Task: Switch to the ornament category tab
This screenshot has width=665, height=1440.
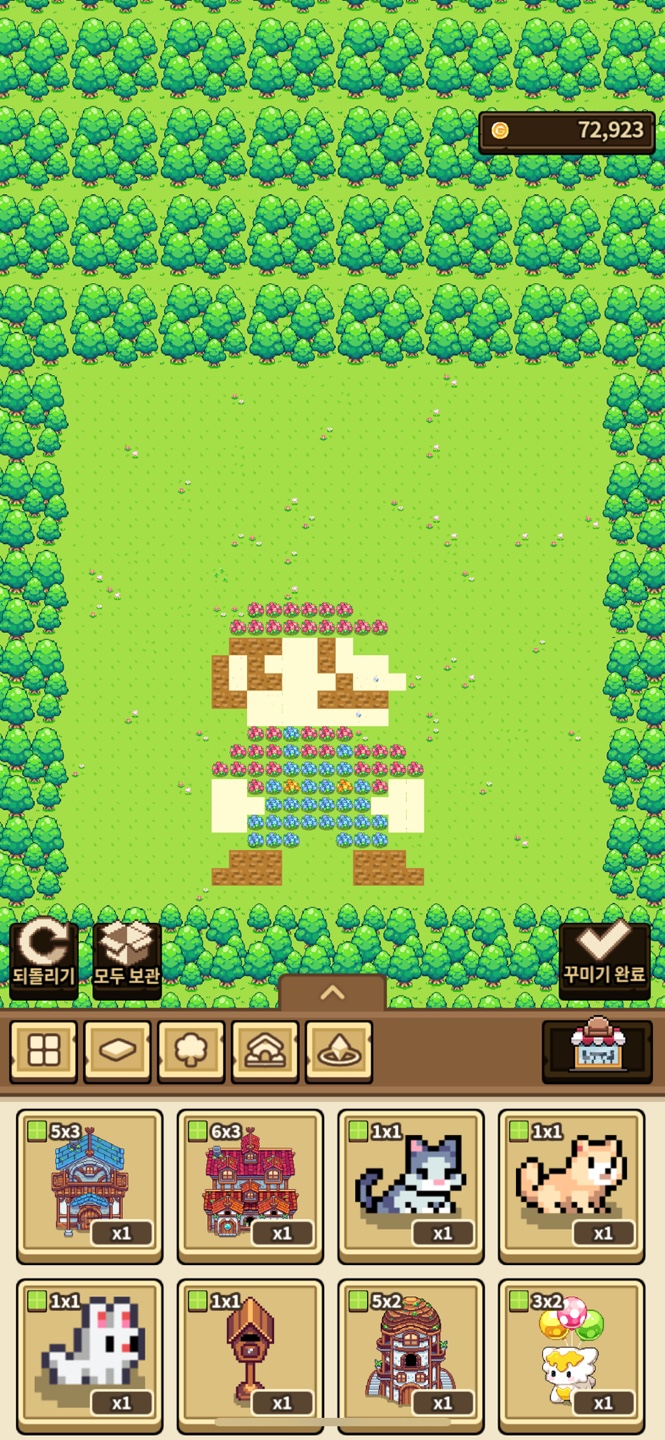Action: tap(339, 1051)
